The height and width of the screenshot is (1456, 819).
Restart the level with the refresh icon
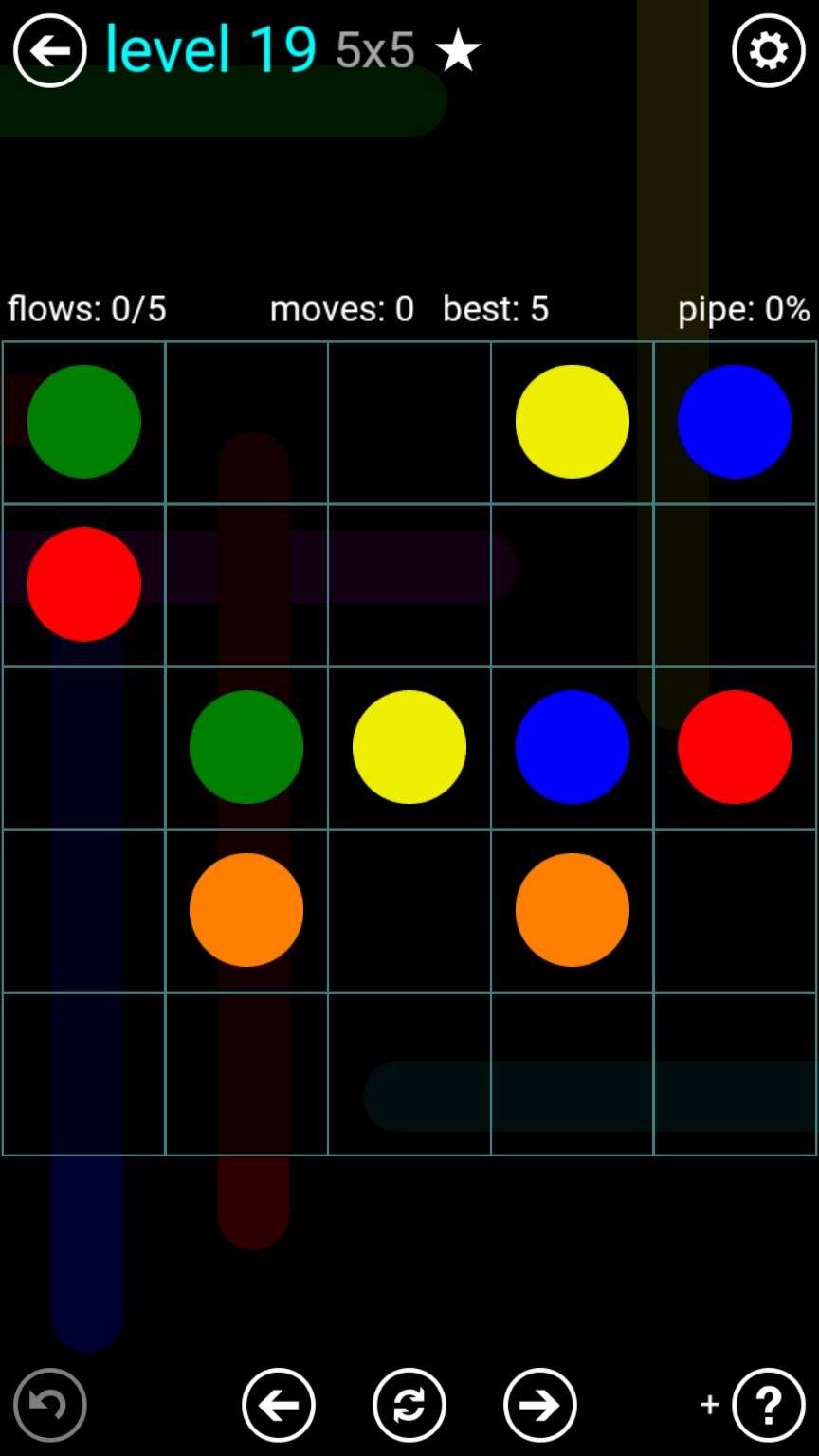(409, 1405)
